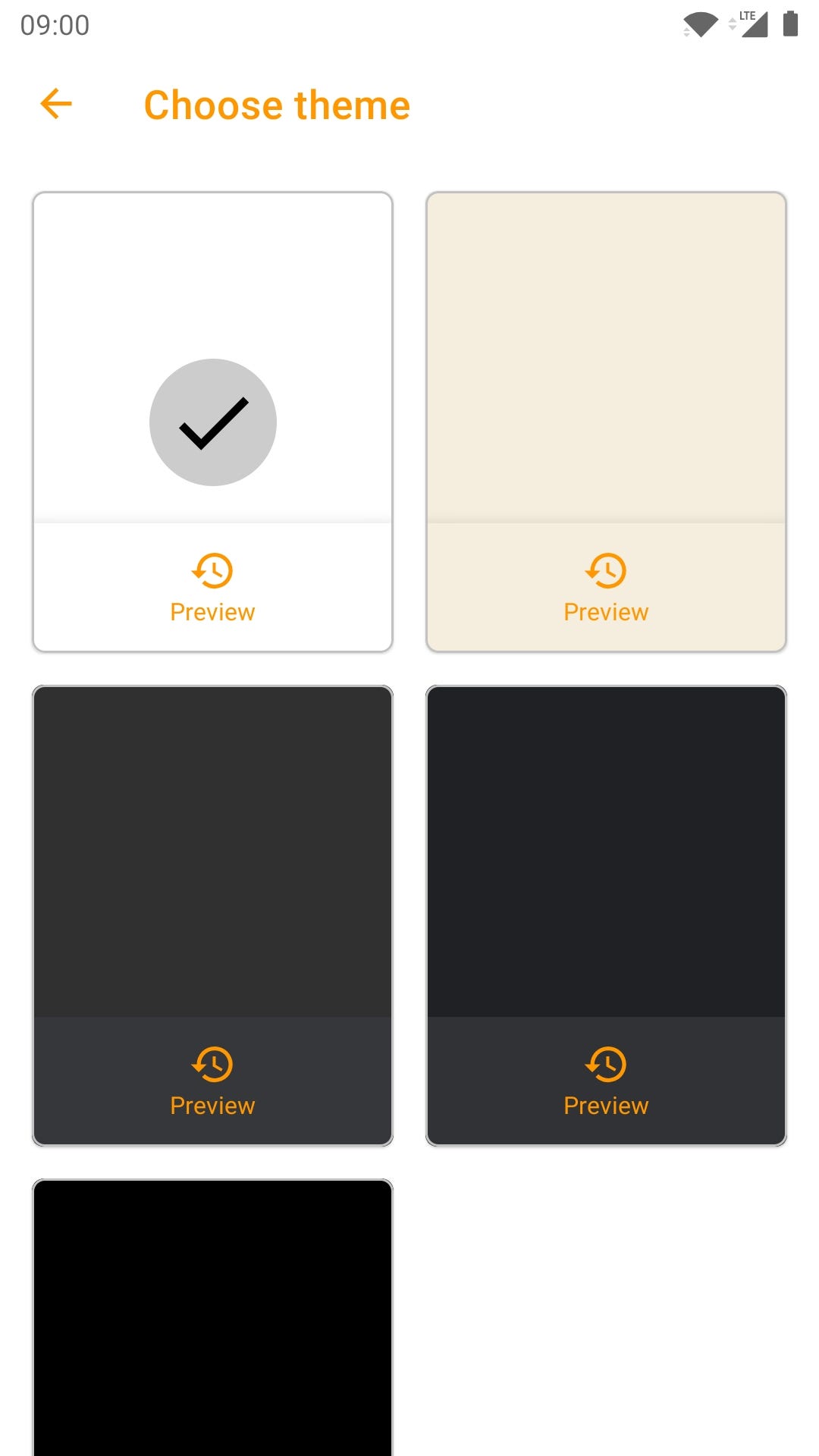The width and height of the screenshot is (819, 1456).
Task: Go back from Choose theme
Action: (x=56, y=104)
